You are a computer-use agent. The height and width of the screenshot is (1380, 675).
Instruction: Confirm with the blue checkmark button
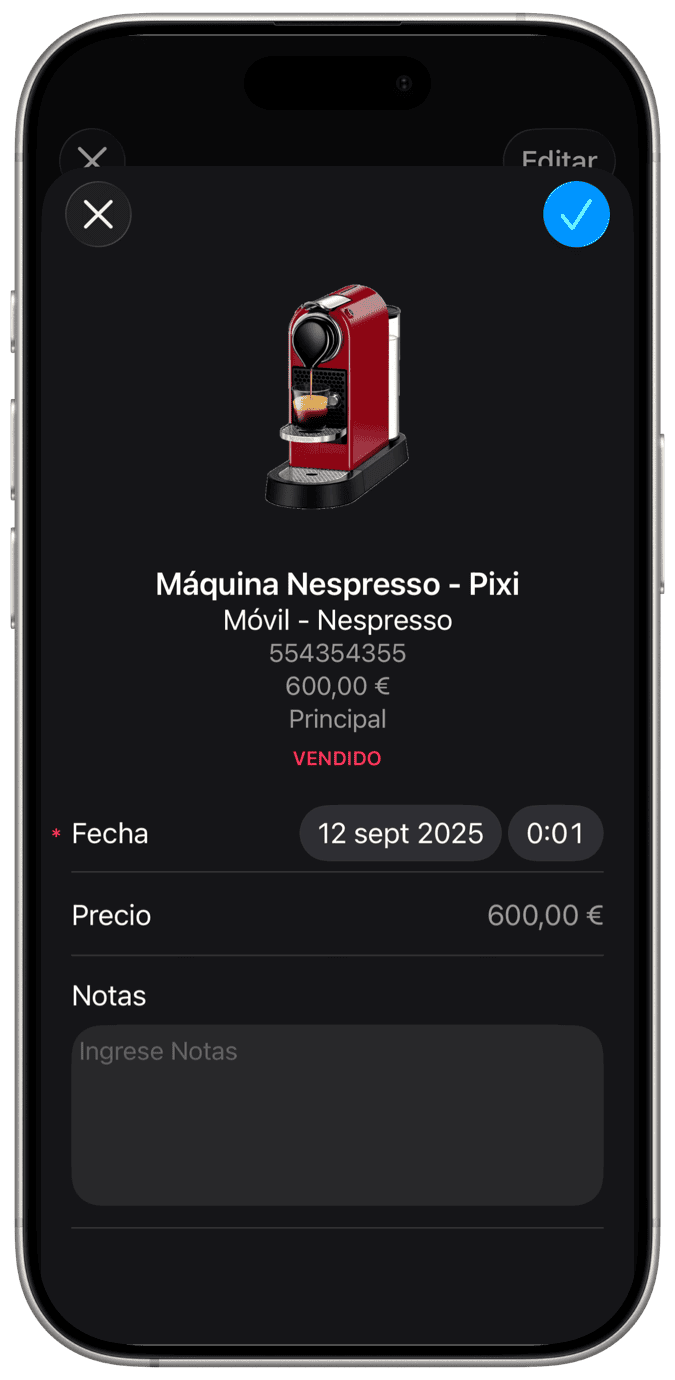(x=576, y=214)
